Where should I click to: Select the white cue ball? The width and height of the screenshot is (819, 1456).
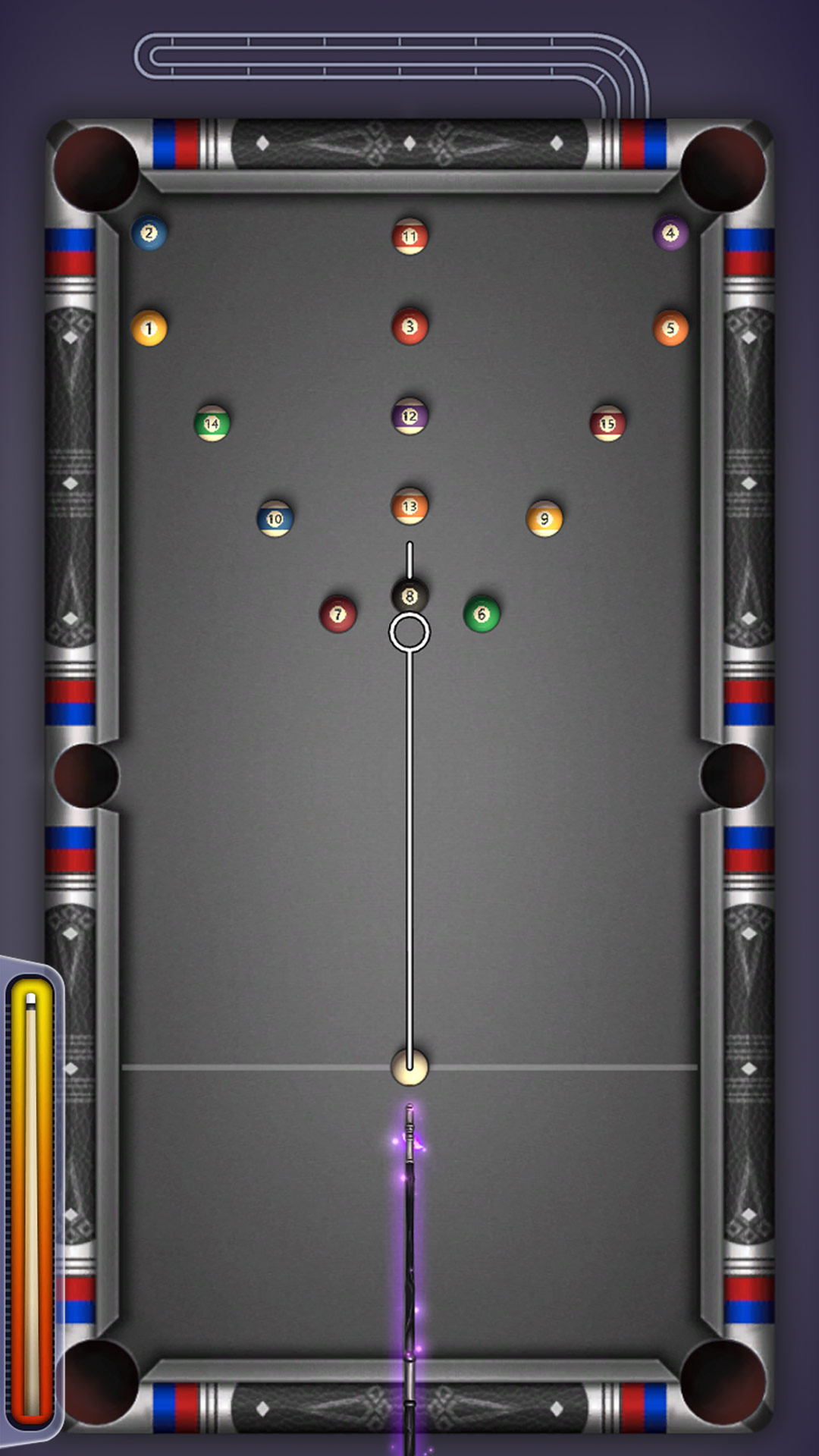tap(409, 1067)
